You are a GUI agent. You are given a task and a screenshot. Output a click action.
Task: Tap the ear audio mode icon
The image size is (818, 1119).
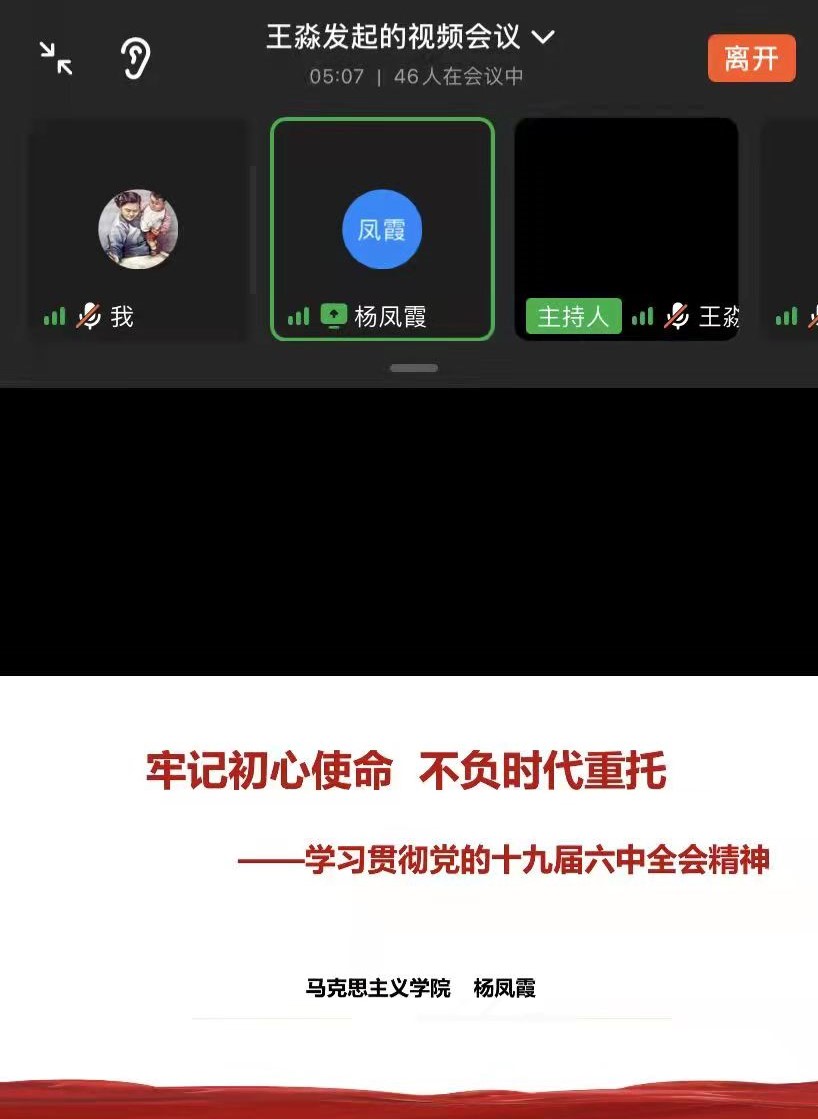[135, 58]
